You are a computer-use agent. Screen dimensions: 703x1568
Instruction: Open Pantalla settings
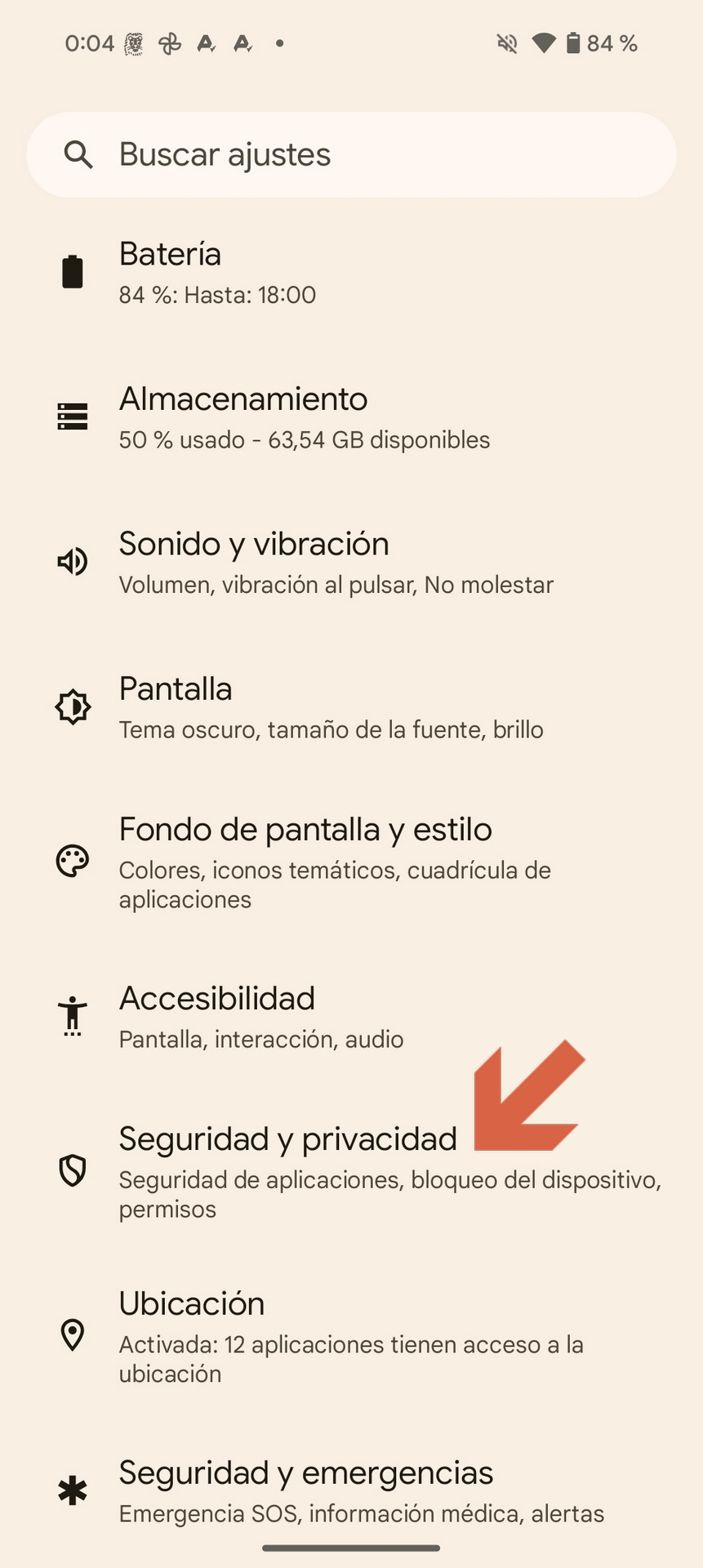pyautogui.click(x=351, y=707)
